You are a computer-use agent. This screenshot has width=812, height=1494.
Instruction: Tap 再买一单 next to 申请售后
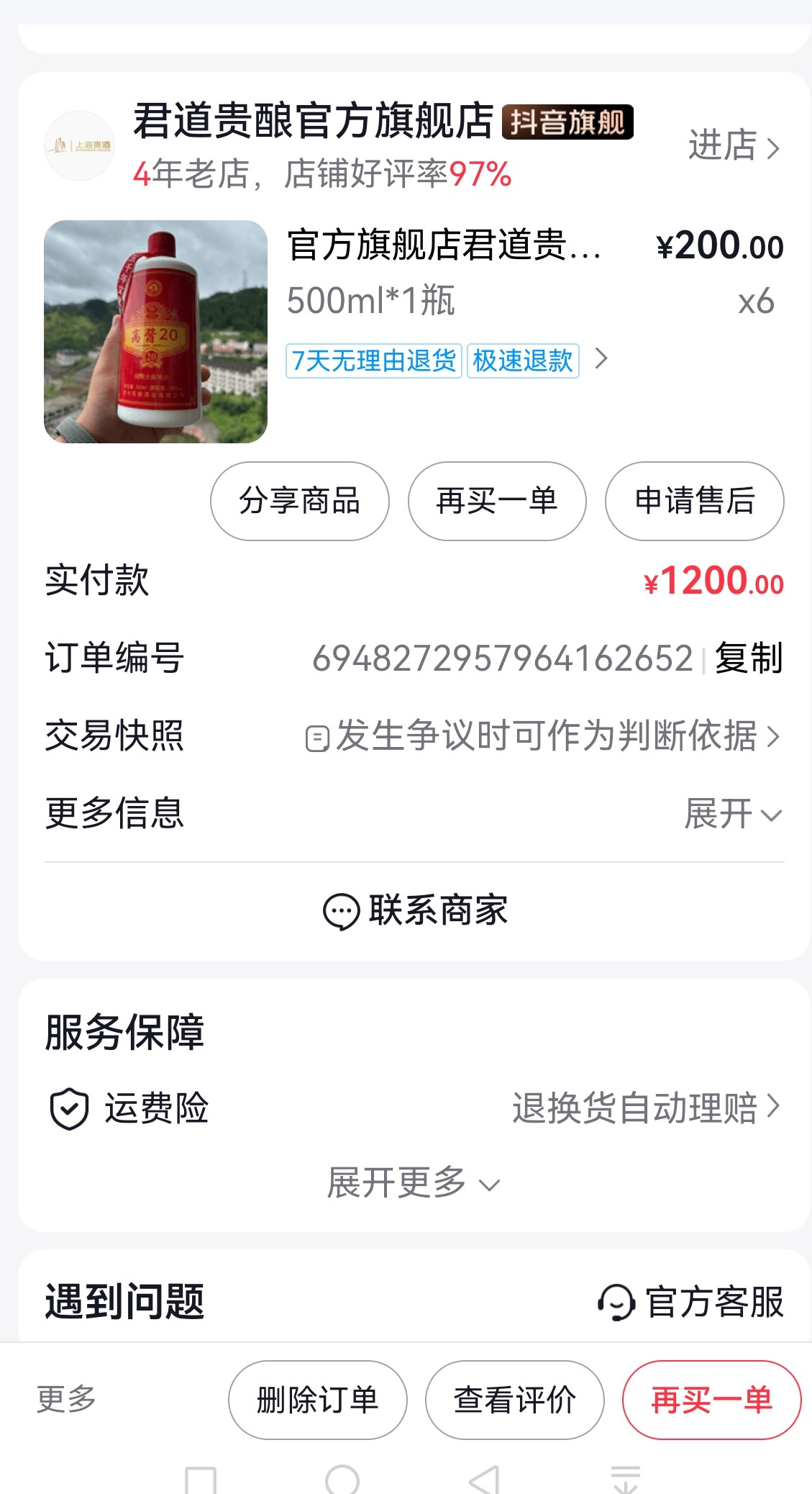pyautogui.click(x=497, y=501)
